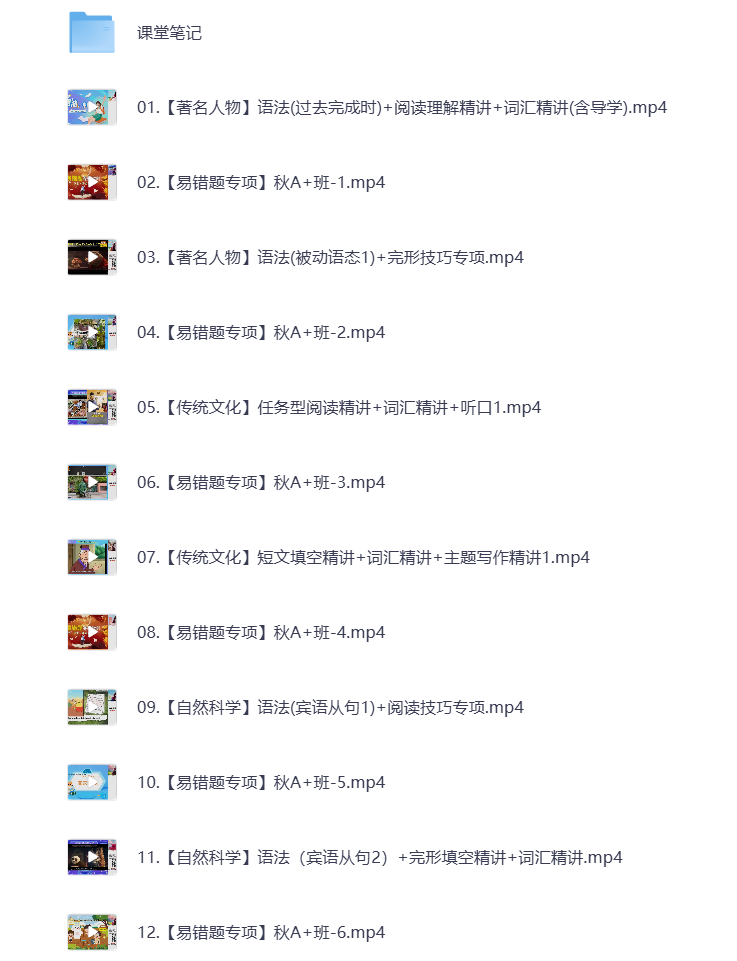This screenshot has height=961, width=737.
Task: Open 02 易错题专项 秋A+班-1.mp4
Action: [x=260, y=183]
